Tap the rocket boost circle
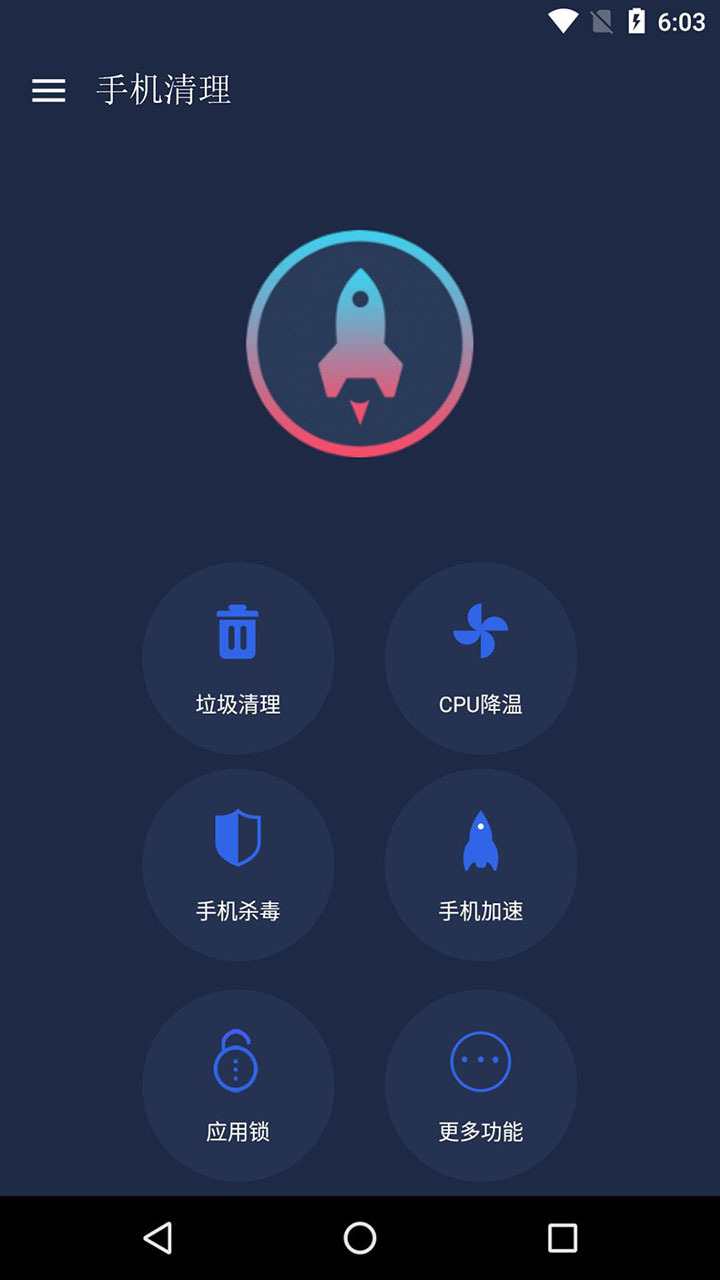Screen dimensions: 720x1280 pos(360,344)
